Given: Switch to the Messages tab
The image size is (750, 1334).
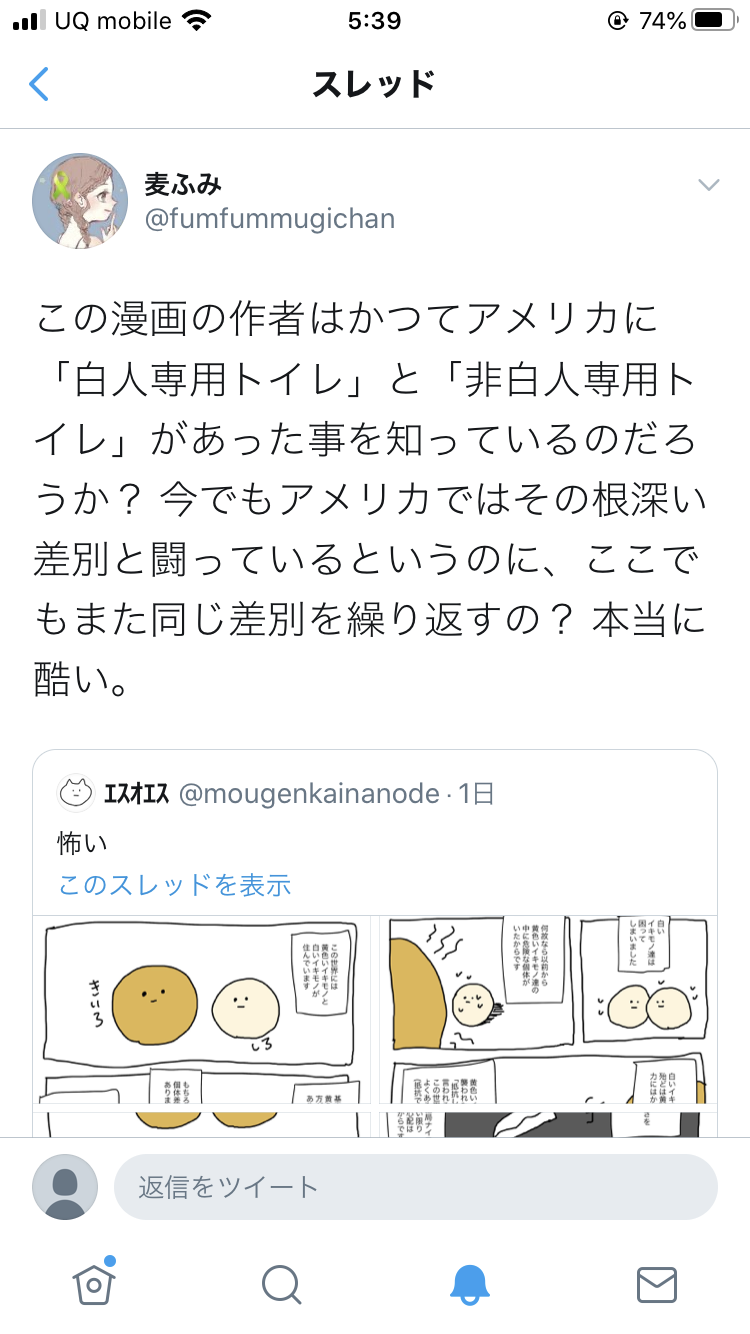Looking at the screenshot, I should 657,1284.
